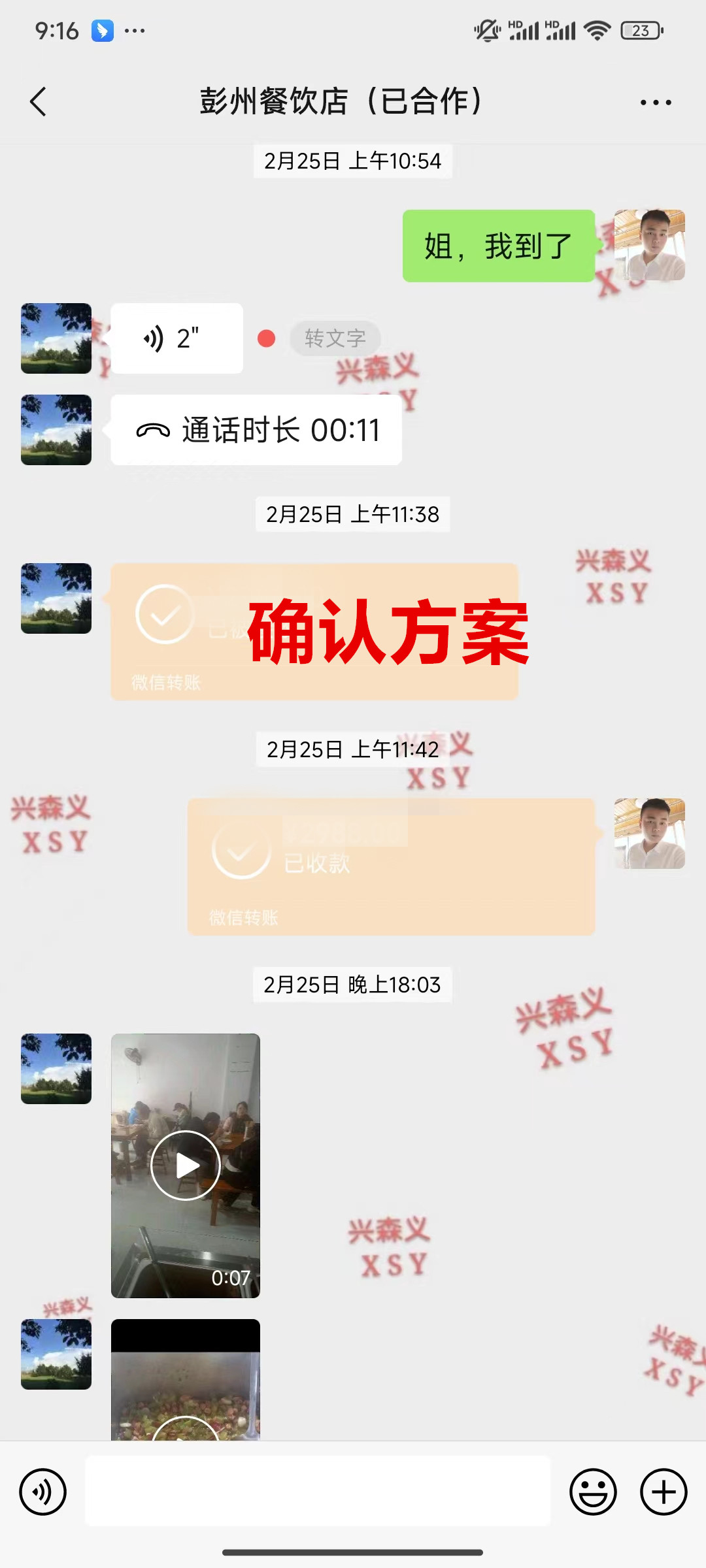Open the chat info overflow menu
Viewport: 706px width, 1568px height.
point(656,103)
